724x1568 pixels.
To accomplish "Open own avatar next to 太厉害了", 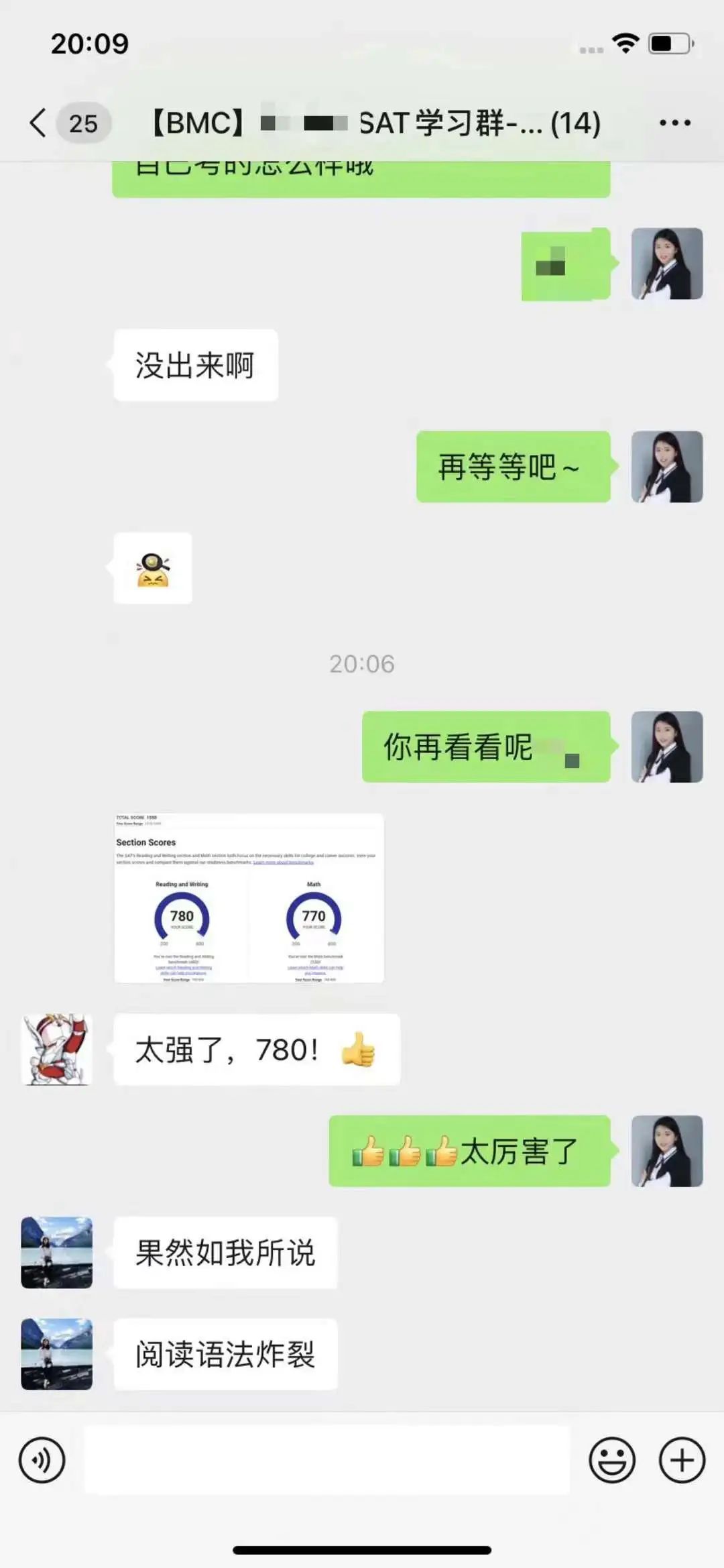I will (x=667, y=1151).
